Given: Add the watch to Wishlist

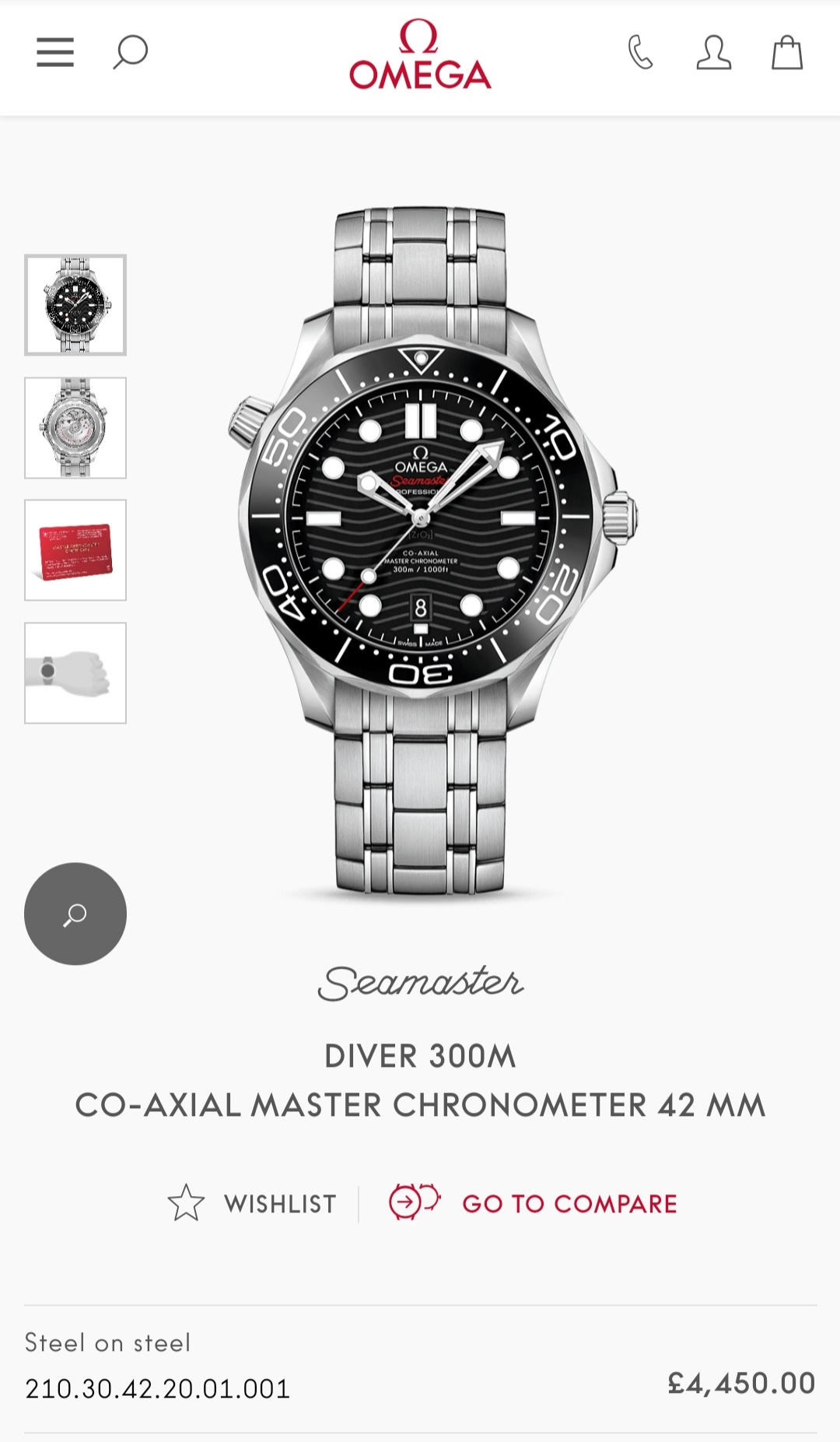Looking at the screenshot, I should [x=252, y=1203].
